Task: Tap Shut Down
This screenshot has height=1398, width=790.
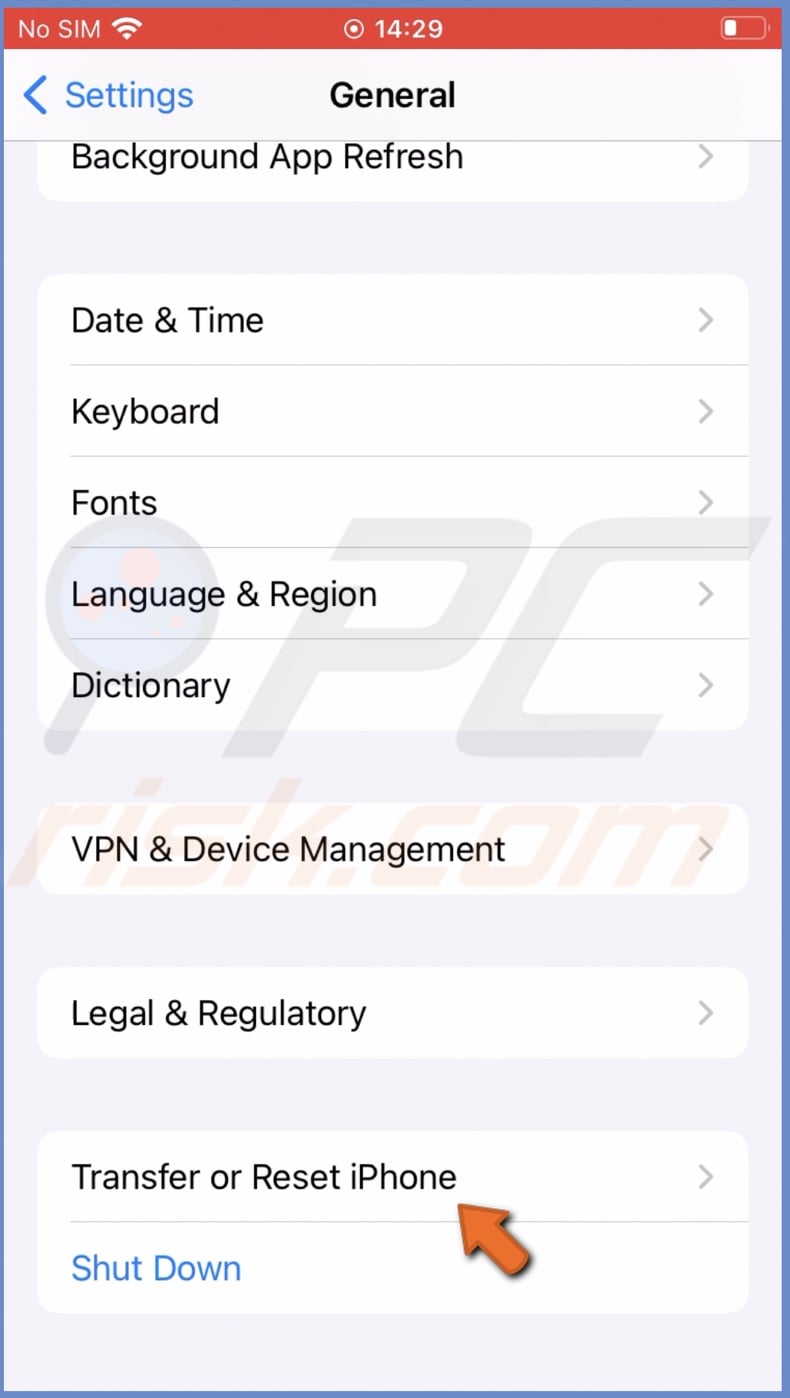Action: click(156, 1268)
